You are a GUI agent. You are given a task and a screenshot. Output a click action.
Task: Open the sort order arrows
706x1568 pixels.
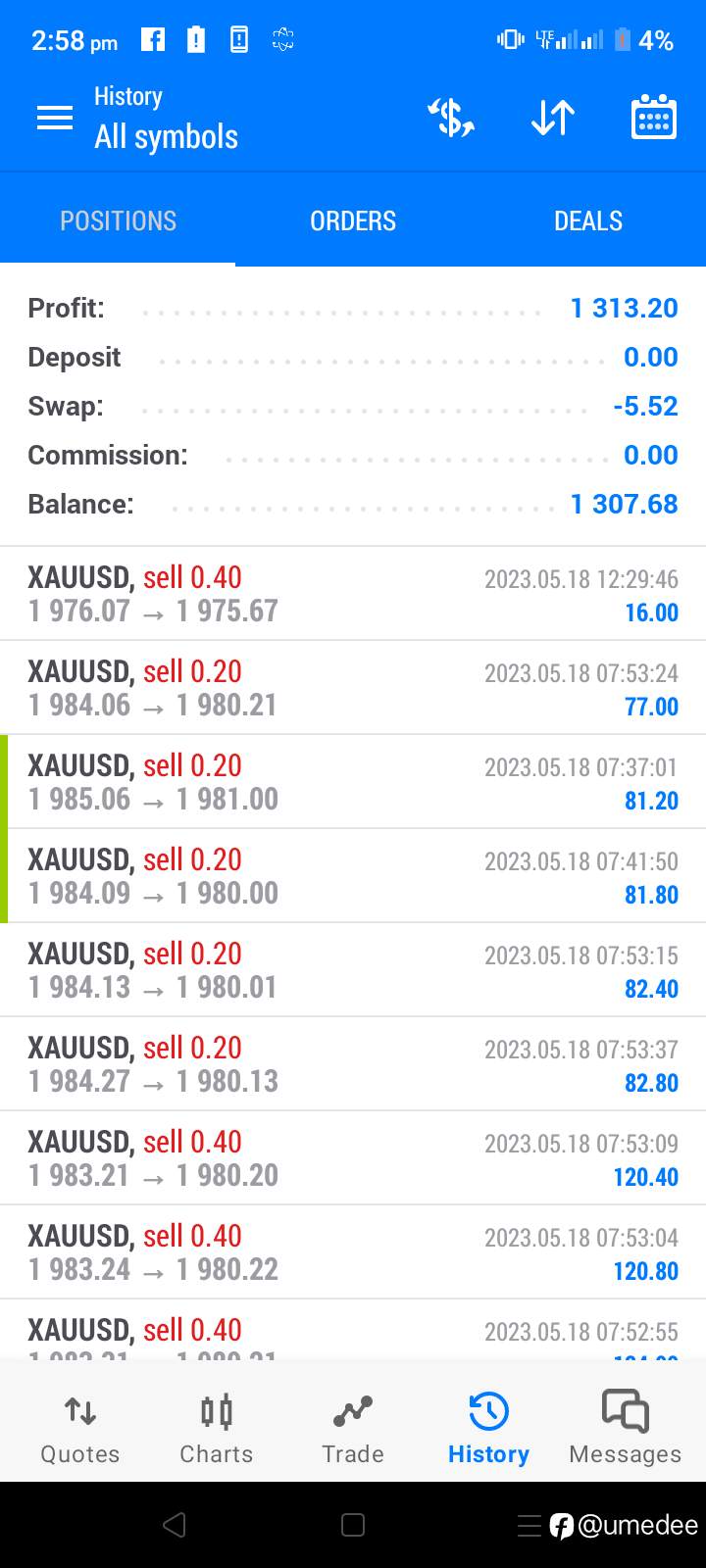click(553, 118)
